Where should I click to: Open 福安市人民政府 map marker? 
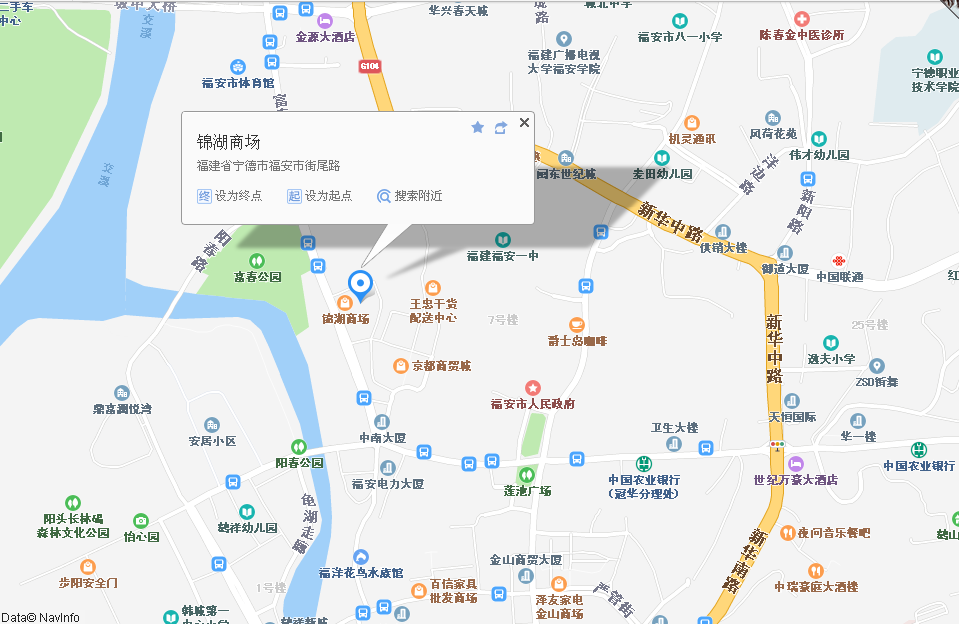(533, 387)
